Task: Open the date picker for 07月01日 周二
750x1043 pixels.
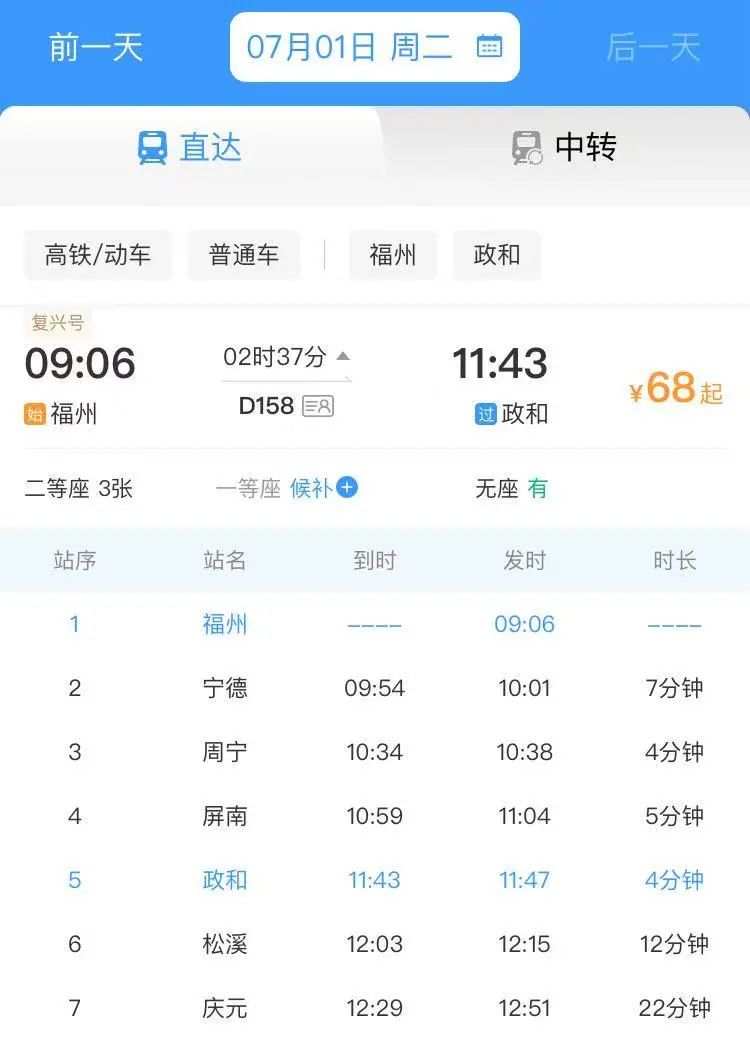Action: 374,47
